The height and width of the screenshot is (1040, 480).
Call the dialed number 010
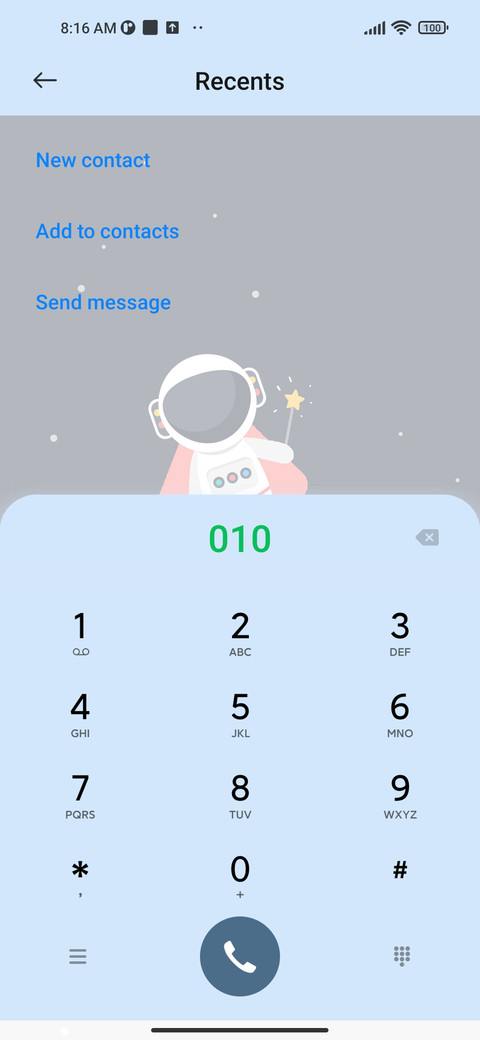click(240, 956)
